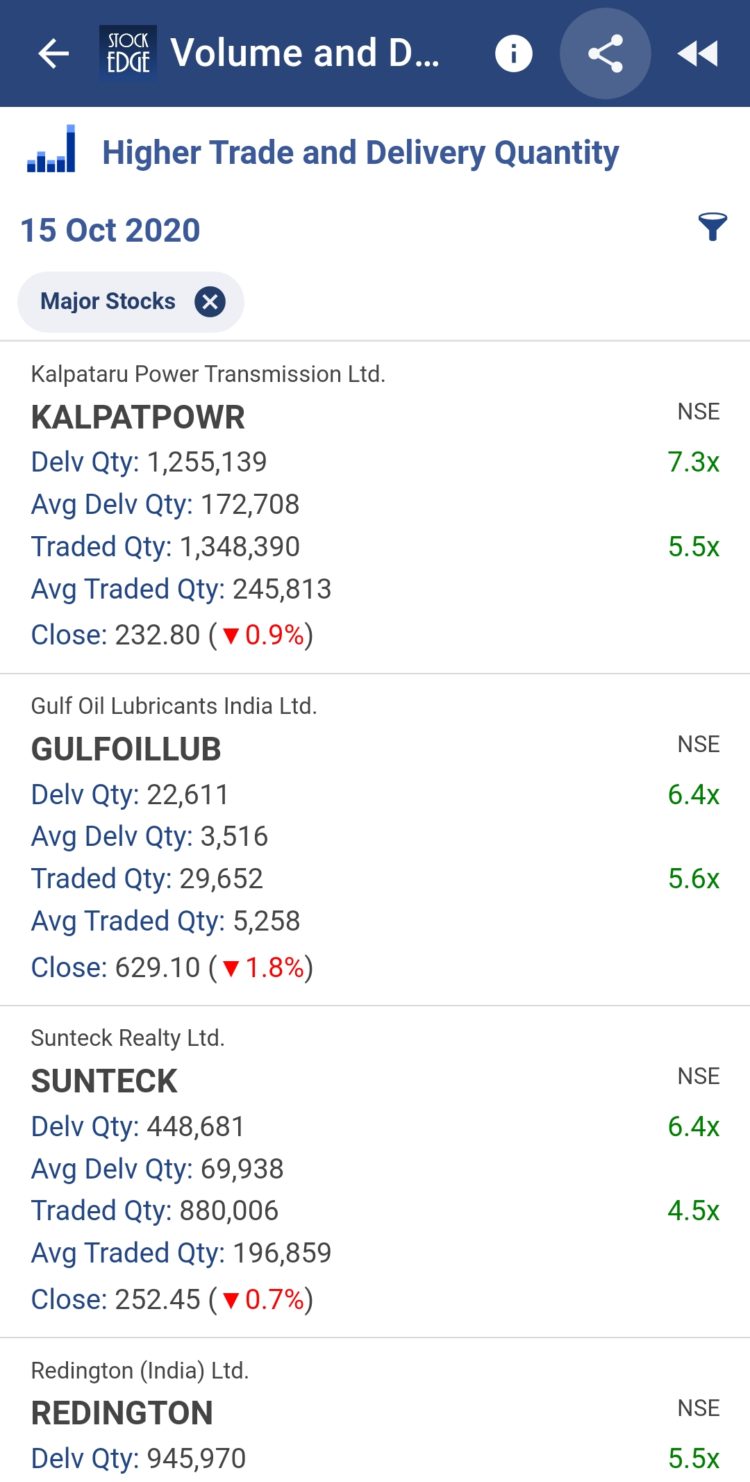Remove the Major Stocks filter chip
Image resolution: width=750 pixels, height=1482 pixels.
pyautogui.click(x=209, y=301)
